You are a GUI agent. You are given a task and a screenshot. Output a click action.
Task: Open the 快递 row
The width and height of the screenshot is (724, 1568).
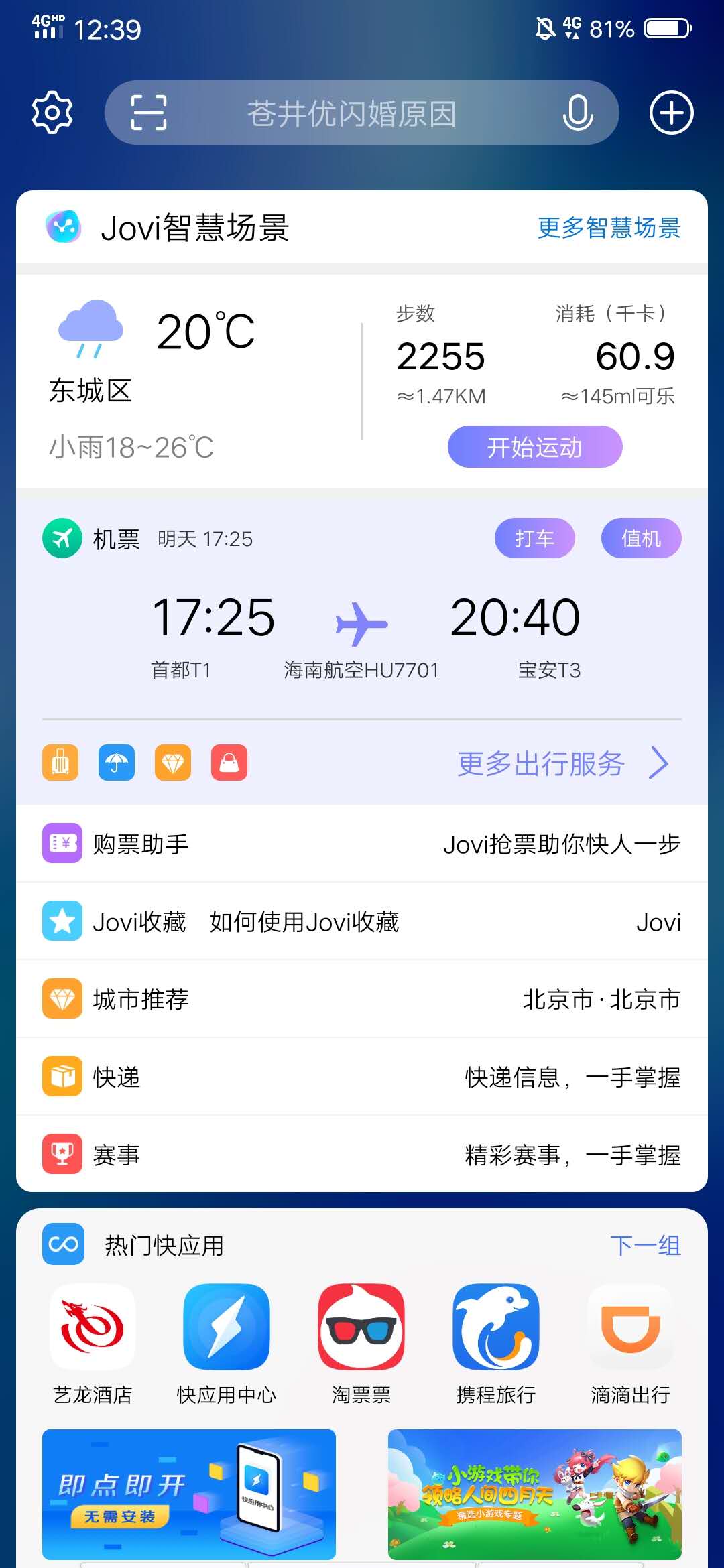tap(362, 1077)
